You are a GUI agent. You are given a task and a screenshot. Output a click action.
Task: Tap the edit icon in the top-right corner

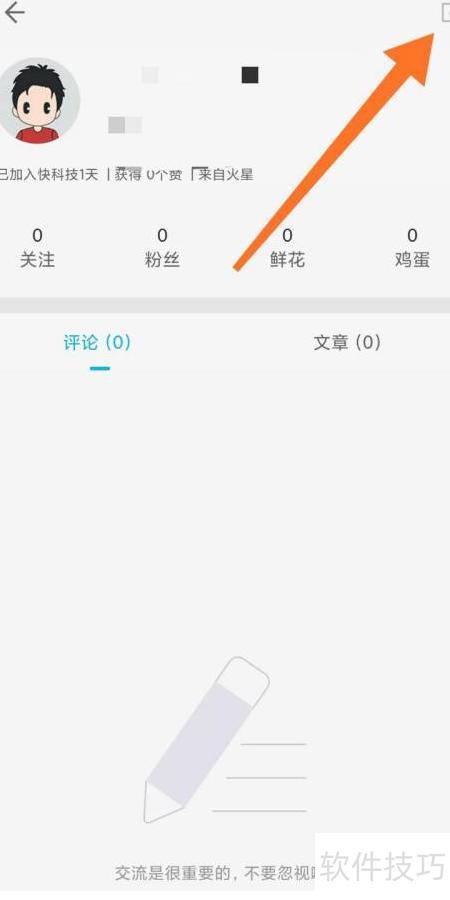[445, 13]
